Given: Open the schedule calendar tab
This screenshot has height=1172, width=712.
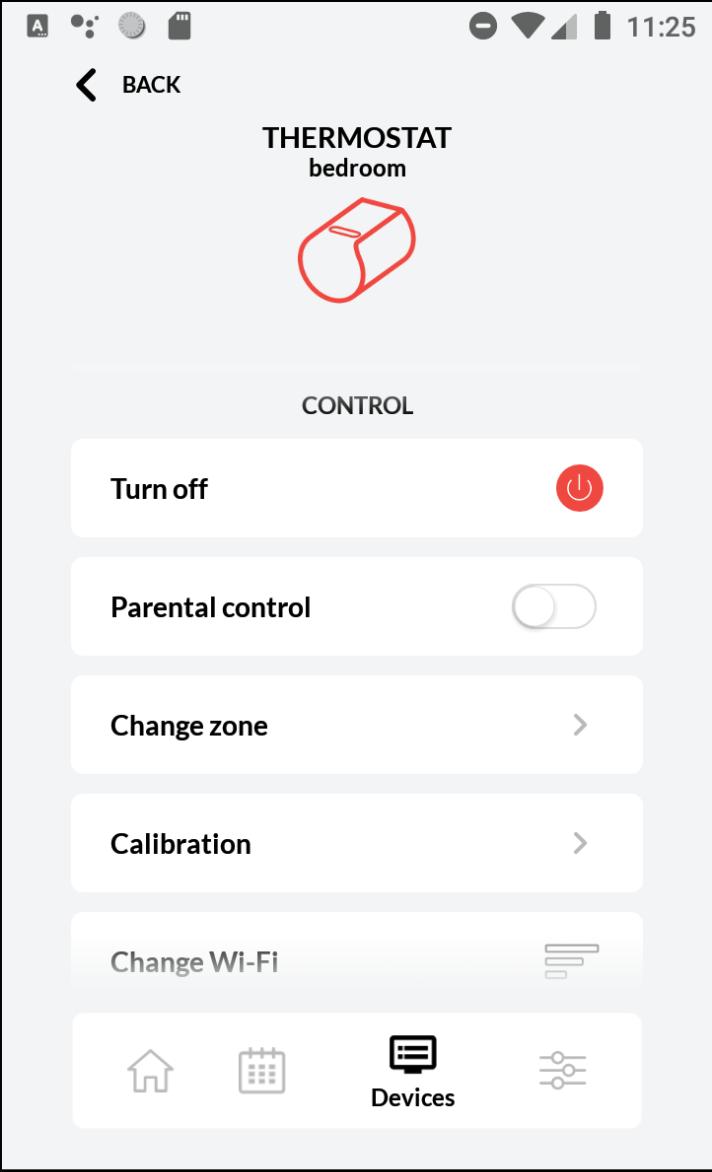Looking at the screenshot, I should point(261,1070).
